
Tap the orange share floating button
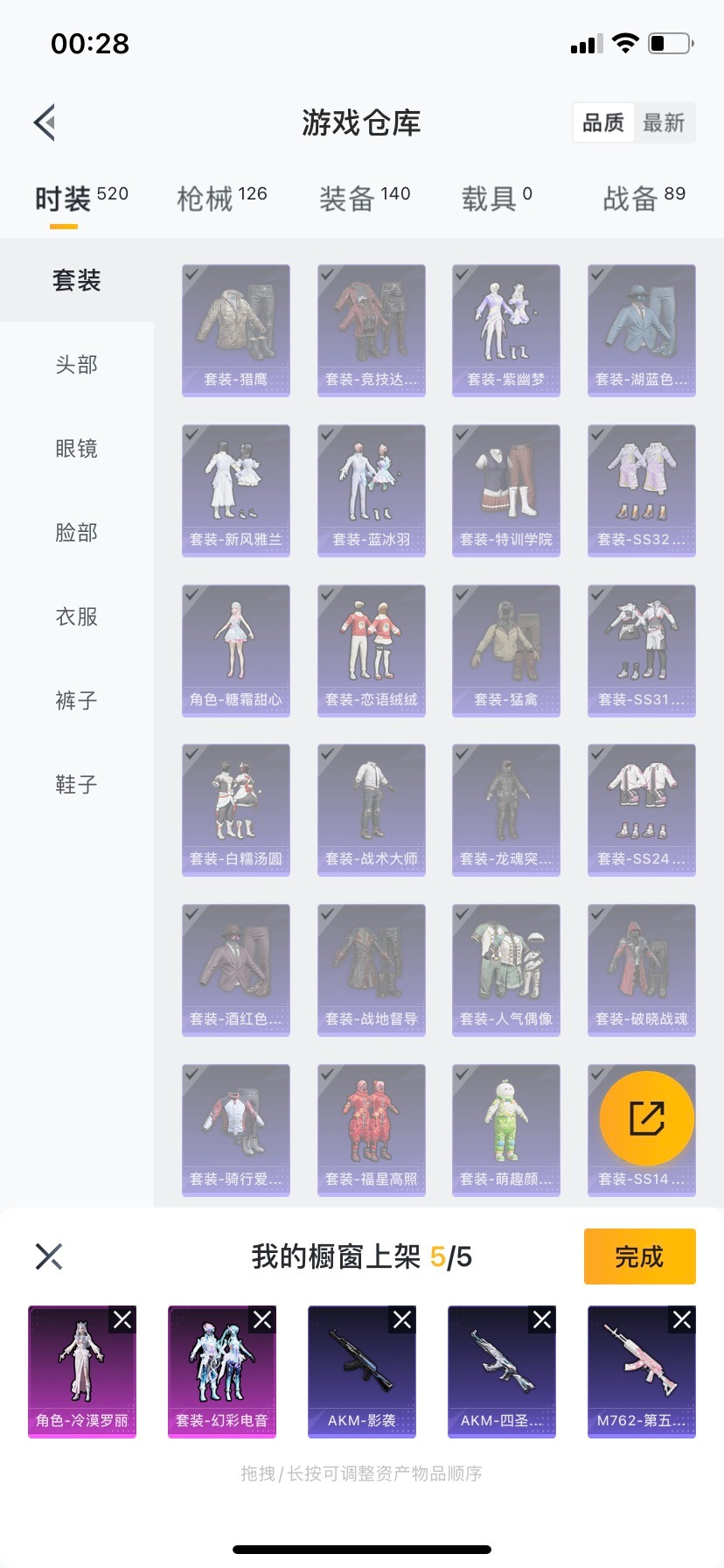click(x=647, y=1117)
